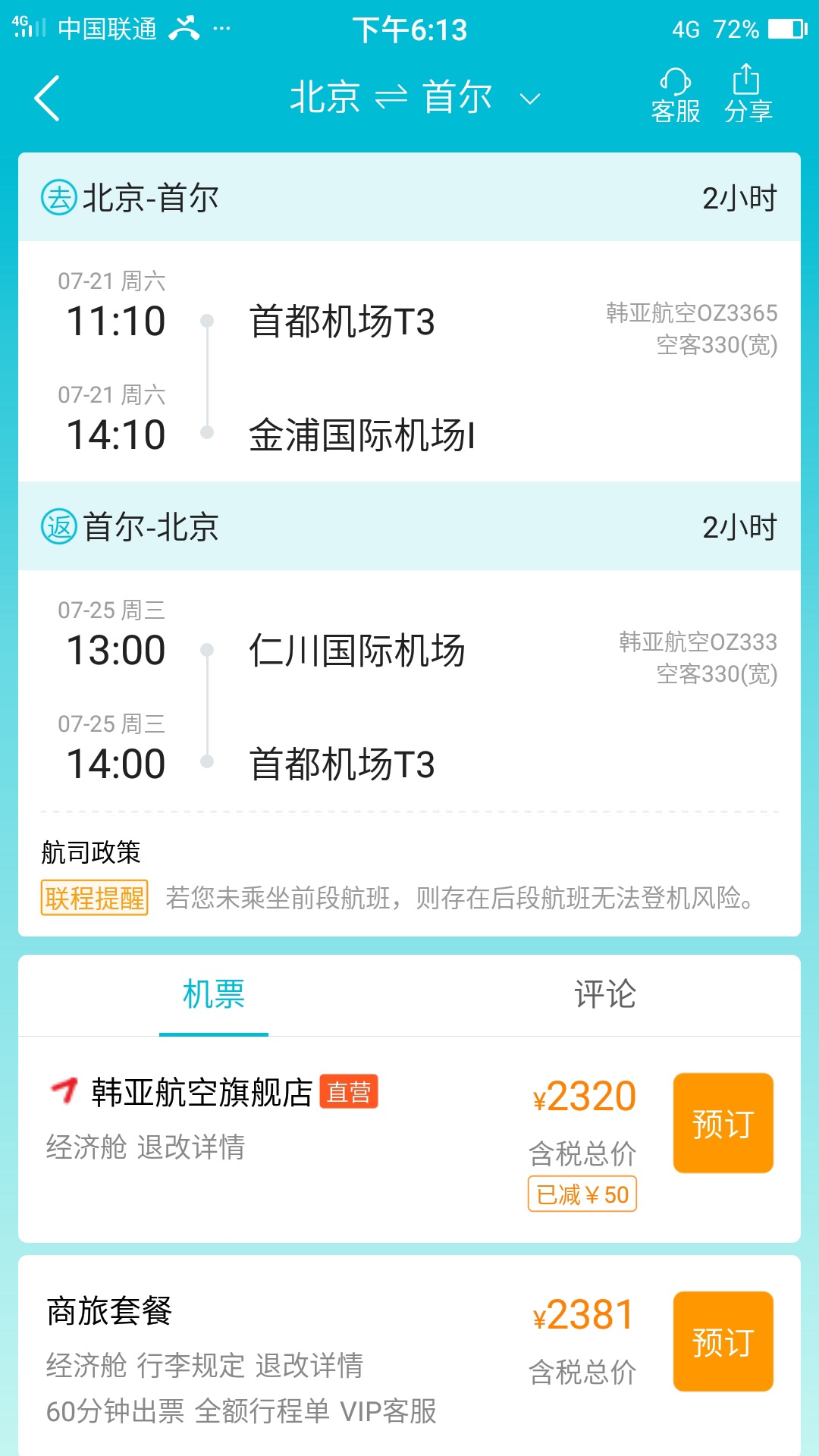Open 行李规定 in 商旅套餐
The image size is (819, 1456).
[x=191, y=1365]
